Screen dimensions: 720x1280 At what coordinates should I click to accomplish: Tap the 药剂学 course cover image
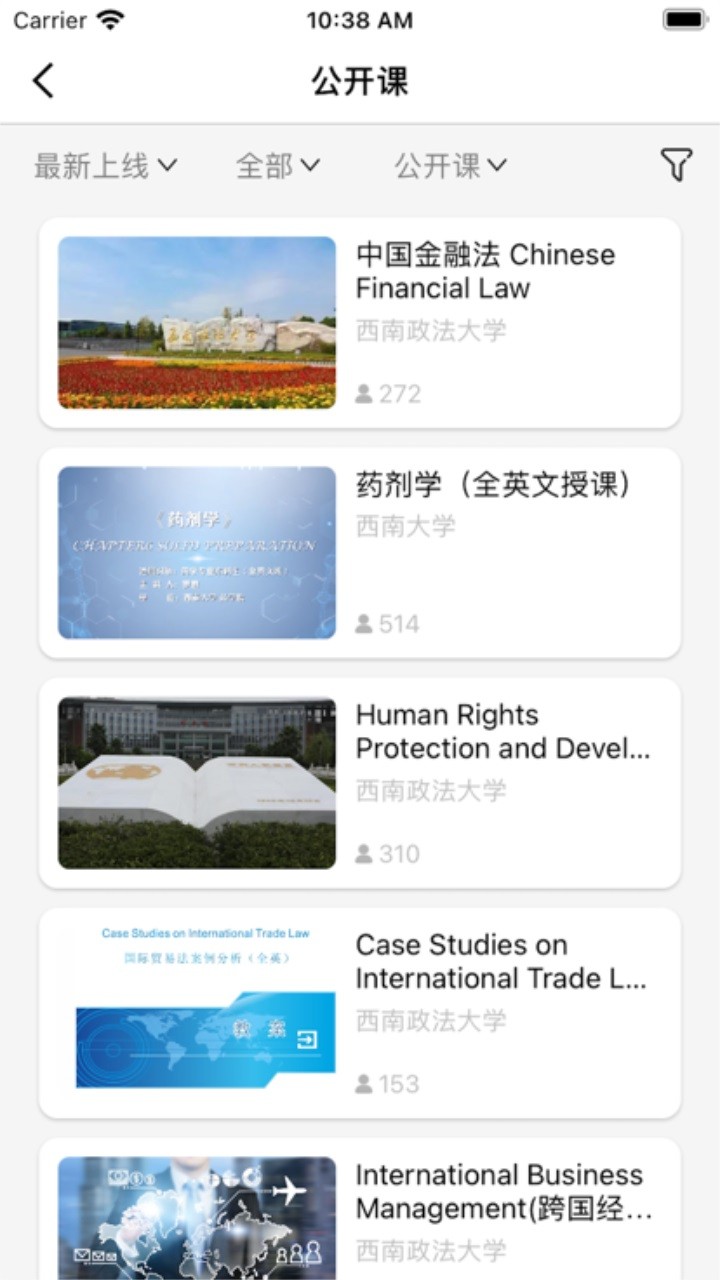(x=196, y=551)
